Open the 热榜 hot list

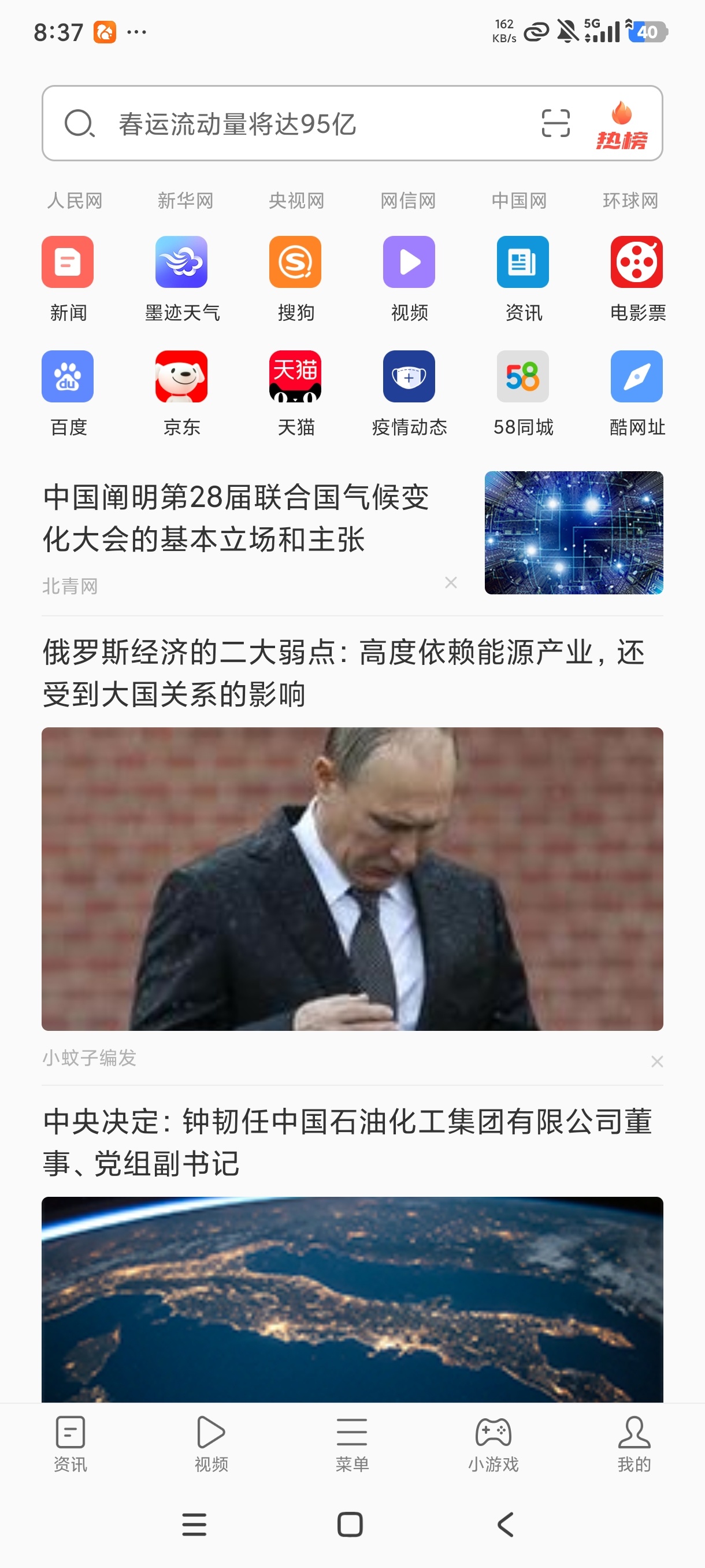tap(622, 126)
